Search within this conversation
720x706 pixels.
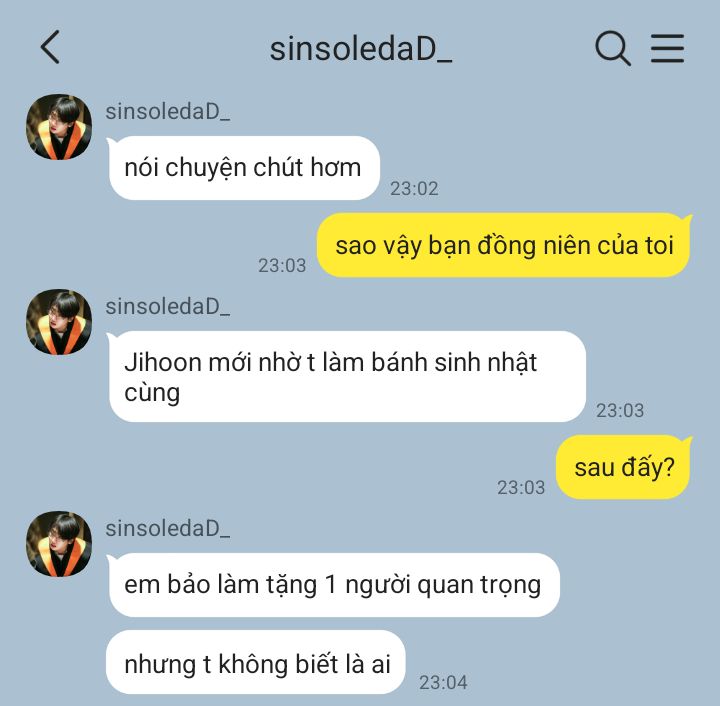(612, 47)
